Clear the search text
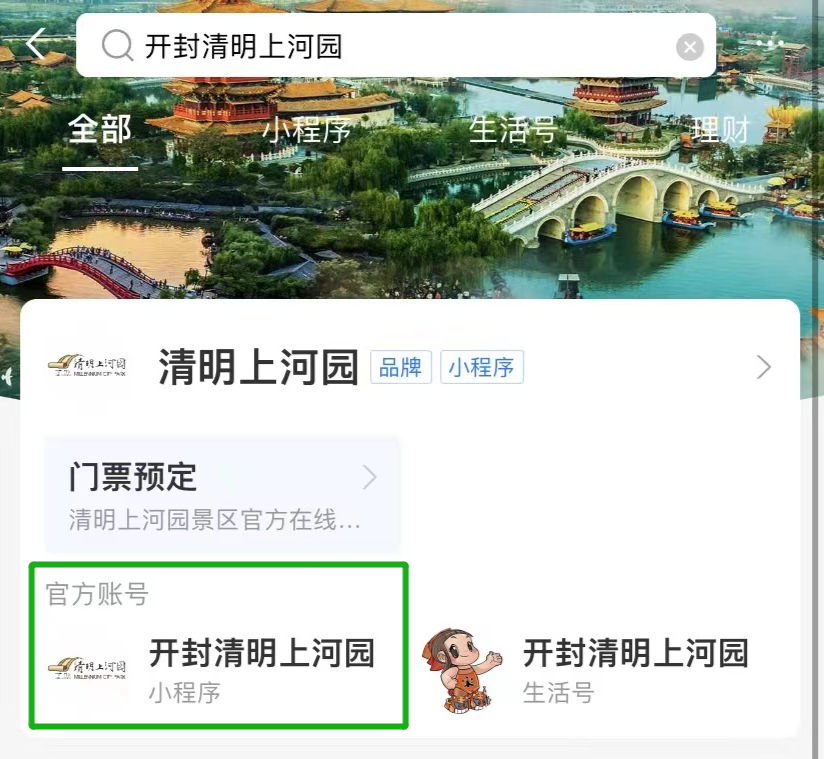 point(689,47)
